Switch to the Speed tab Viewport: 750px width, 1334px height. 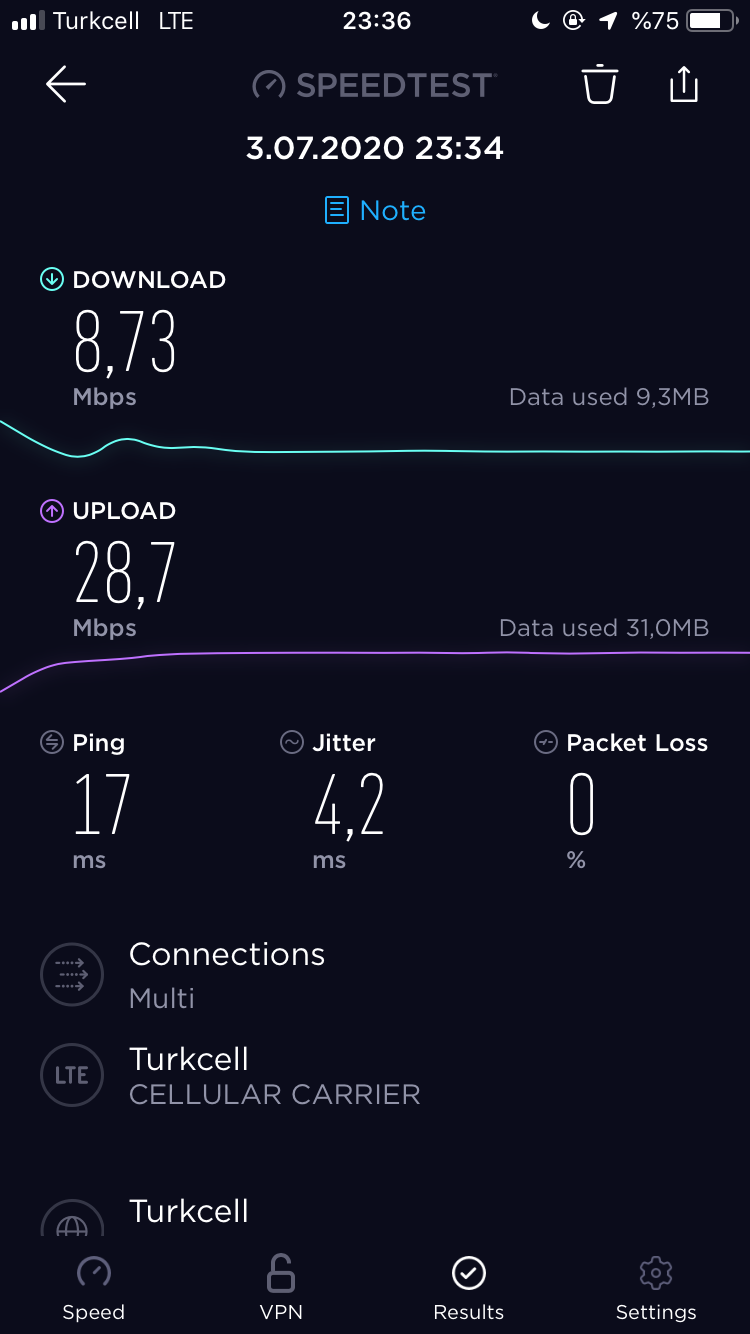click(x=94, y=1290)
